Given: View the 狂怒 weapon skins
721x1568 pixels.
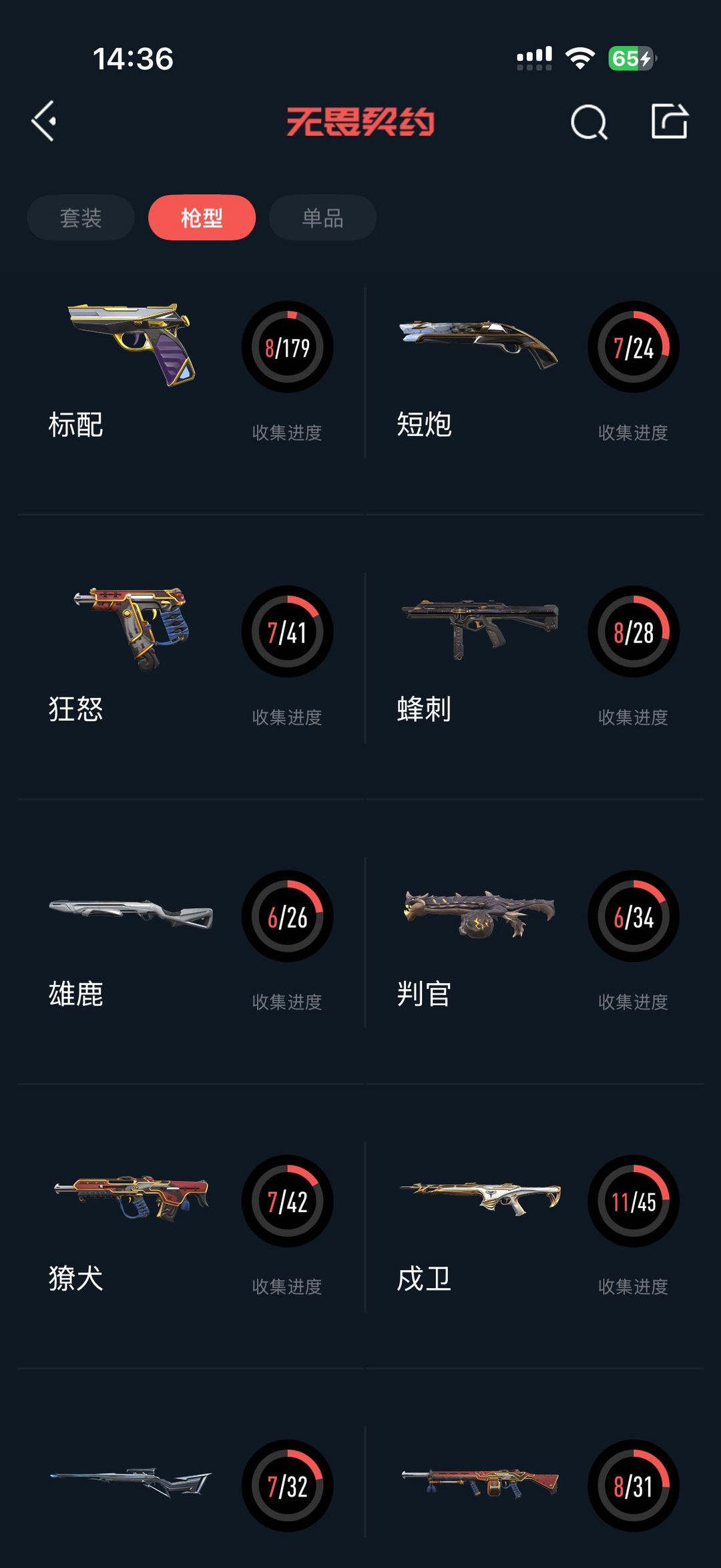Looking at the screenshot, I should point(190,658).
